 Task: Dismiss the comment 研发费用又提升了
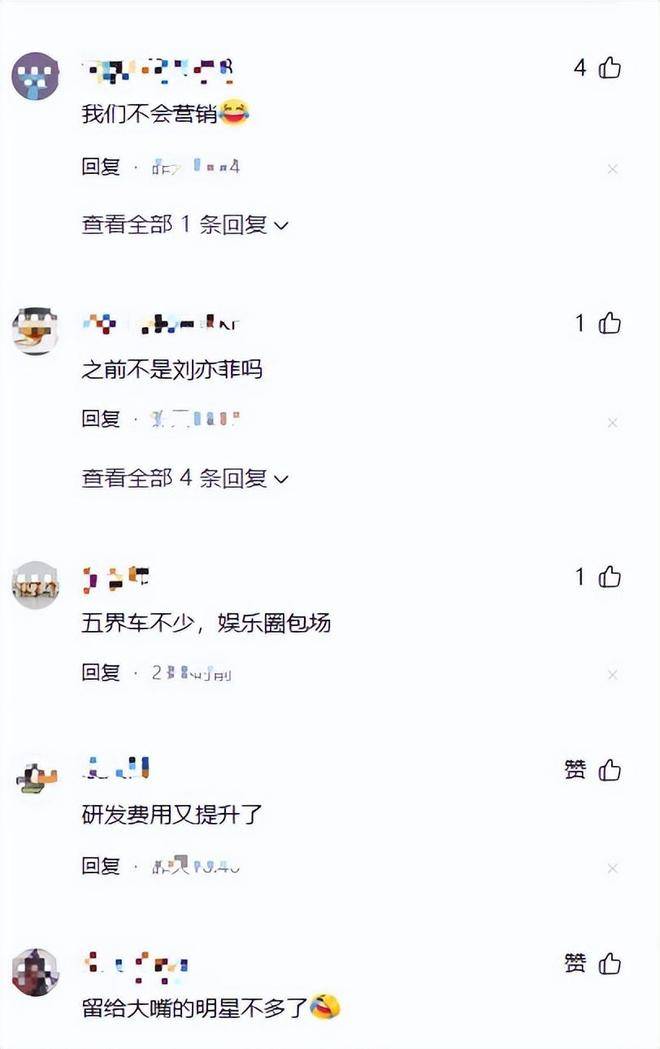[613, 868]
